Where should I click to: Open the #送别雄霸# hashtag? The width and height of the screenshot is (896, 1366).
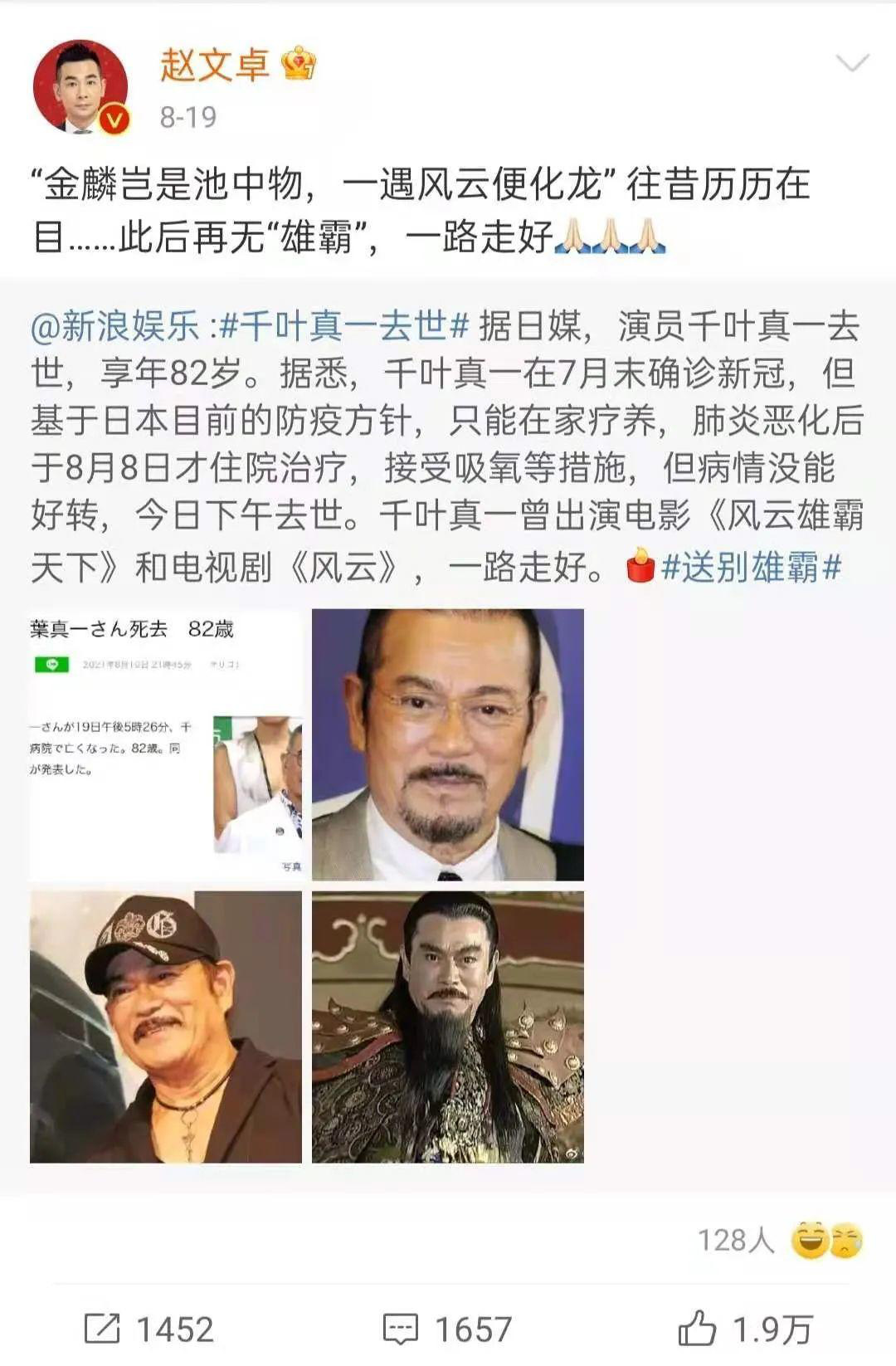750,568
